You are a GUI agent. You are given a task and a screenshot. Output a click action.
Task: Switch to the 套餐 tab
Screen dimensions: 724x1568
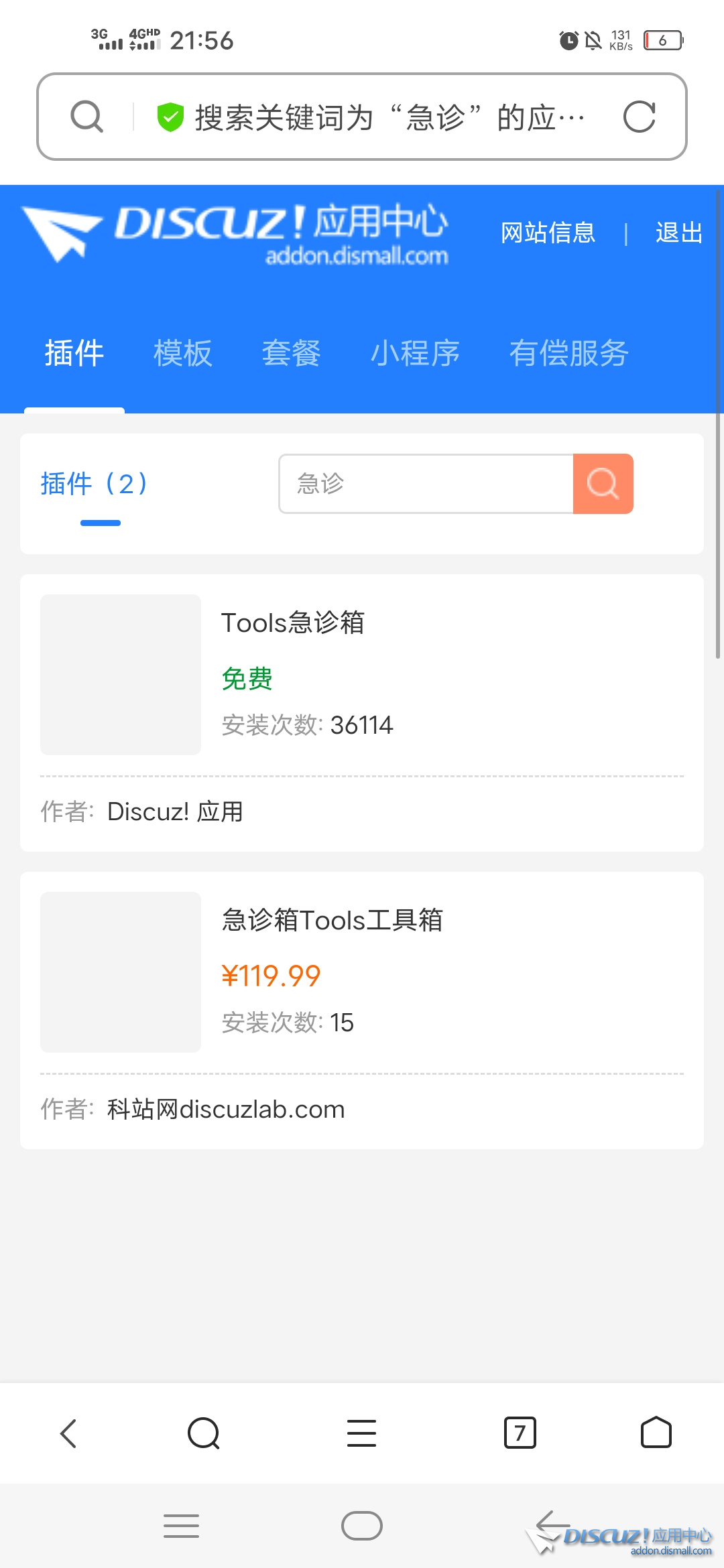291,353
